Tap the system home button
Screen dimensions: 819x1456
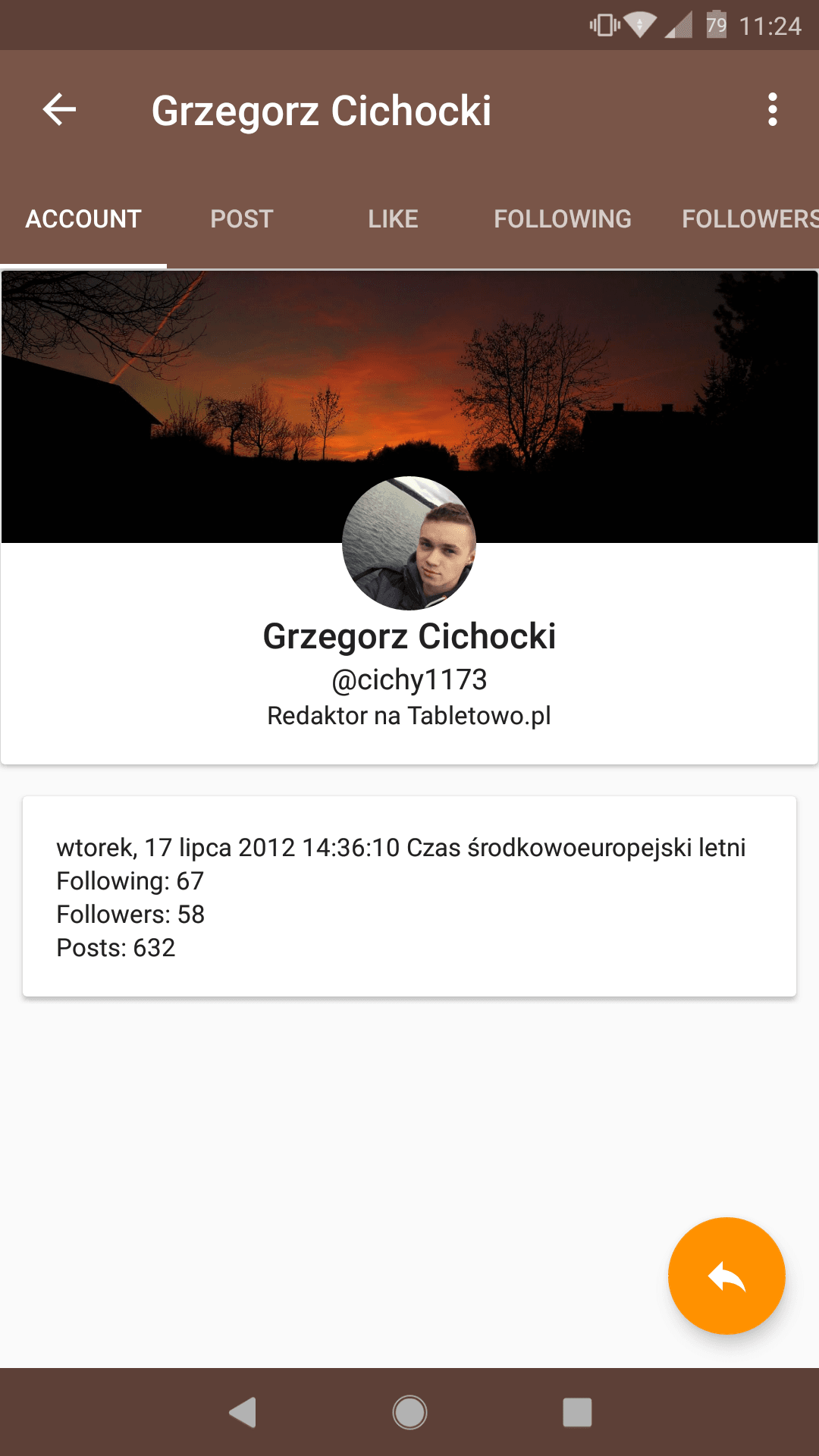(x=409, y=1412)
